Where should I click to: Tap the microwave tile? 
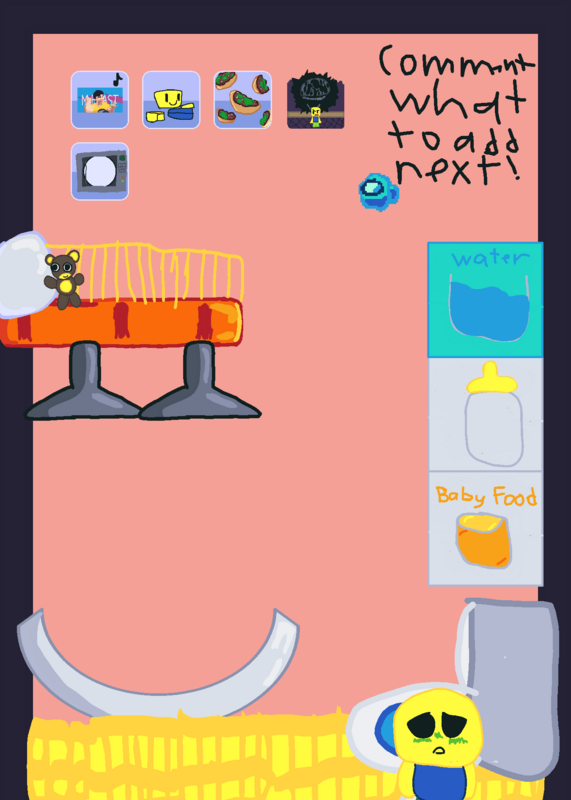coord(100,171)
